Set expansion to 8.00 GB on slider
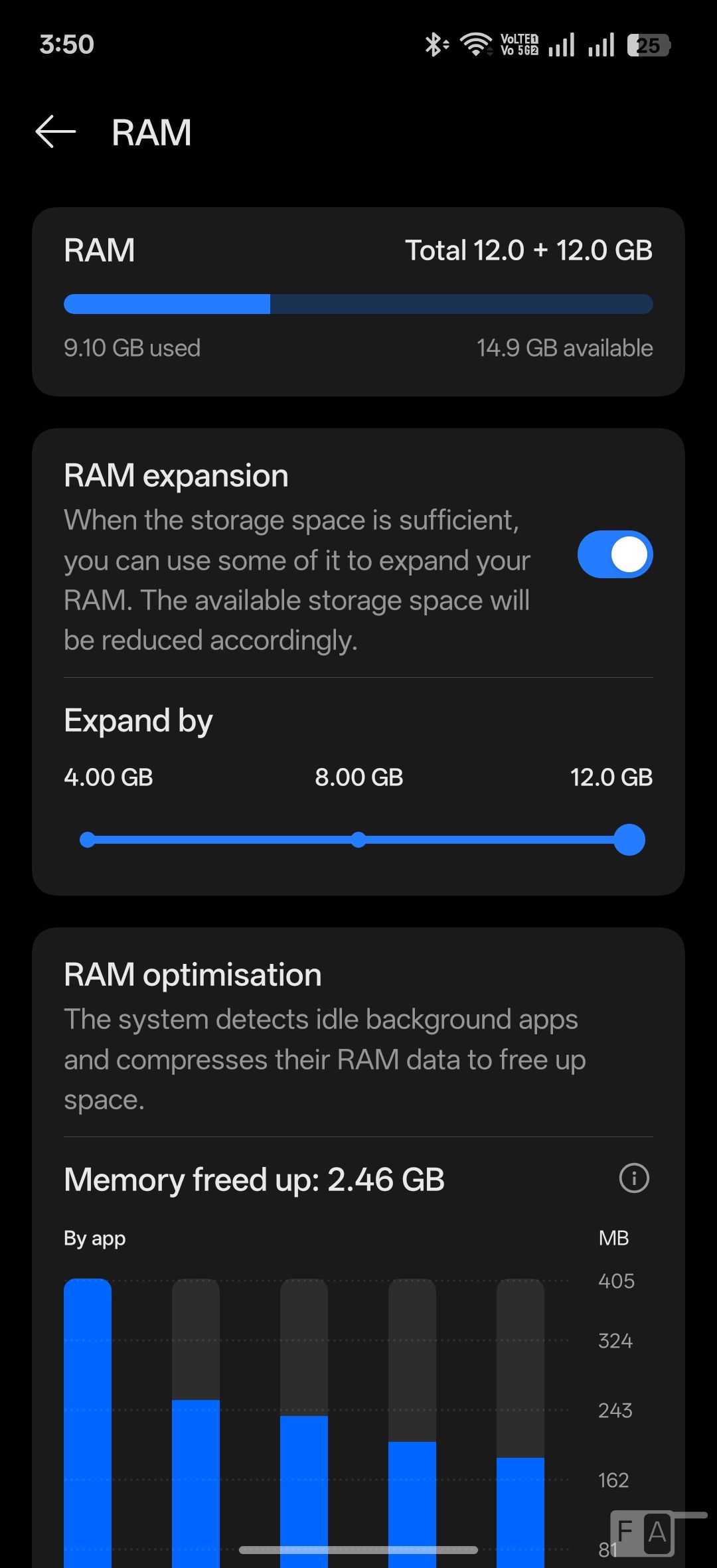The width and height of the screenshot is (717, 1568). click(x=358, y=840)
